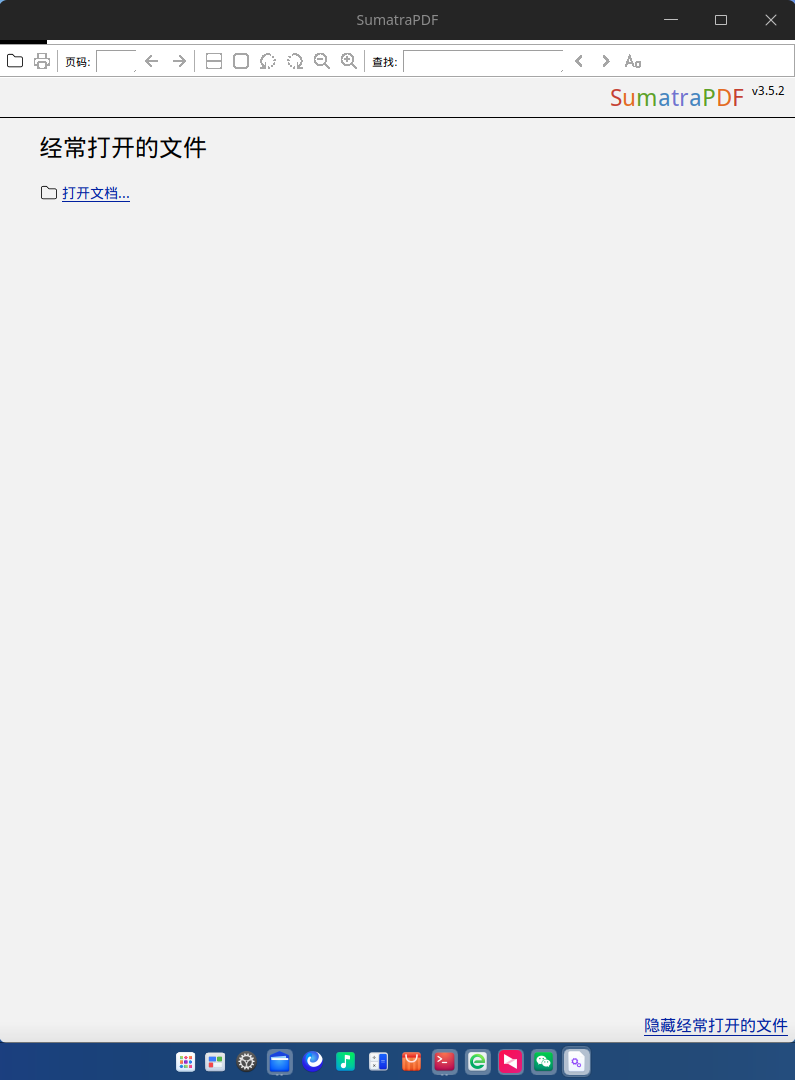Zoom out with the minus magnifier
795x1080 pixels.
322,61
